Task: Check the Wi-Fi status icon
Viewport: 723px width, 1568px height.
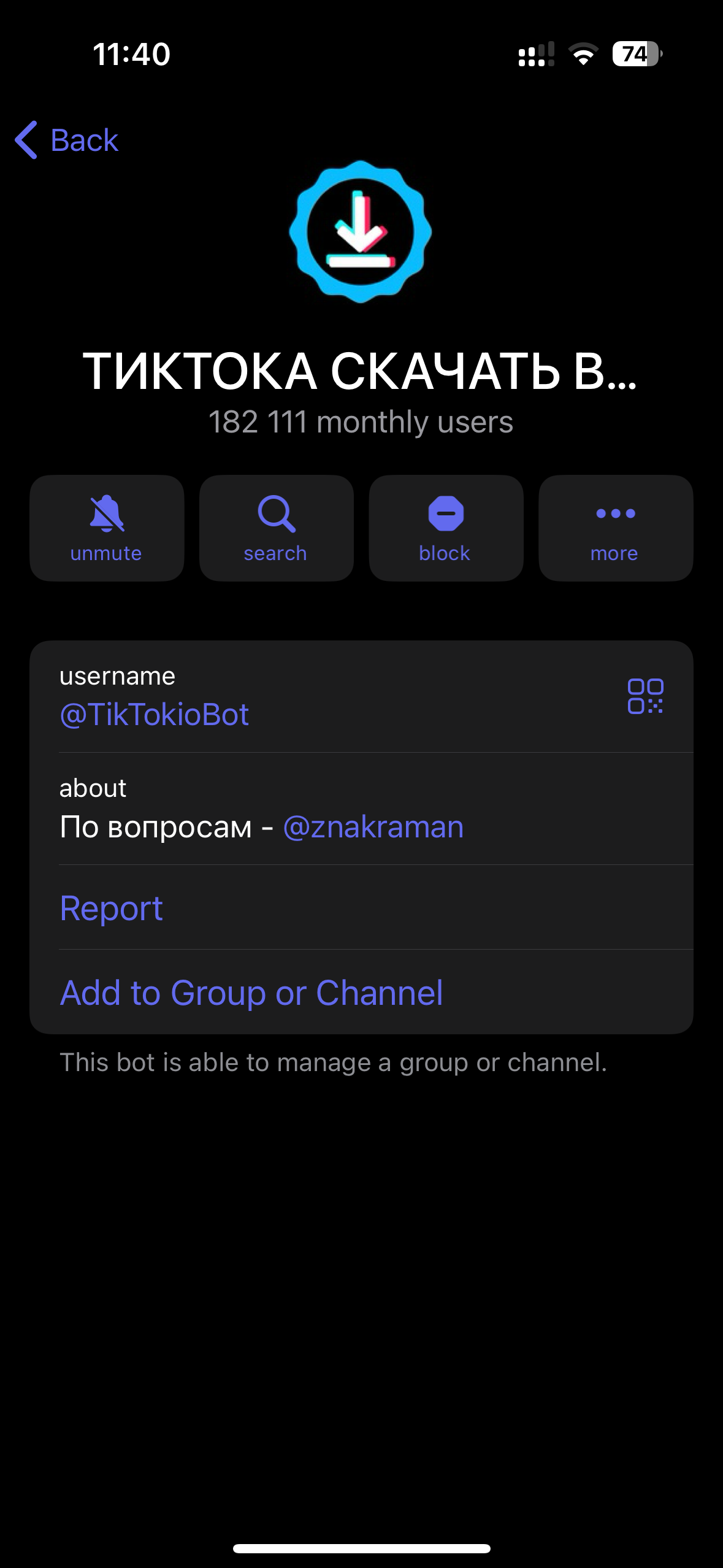Action: [x=581, y=55]
